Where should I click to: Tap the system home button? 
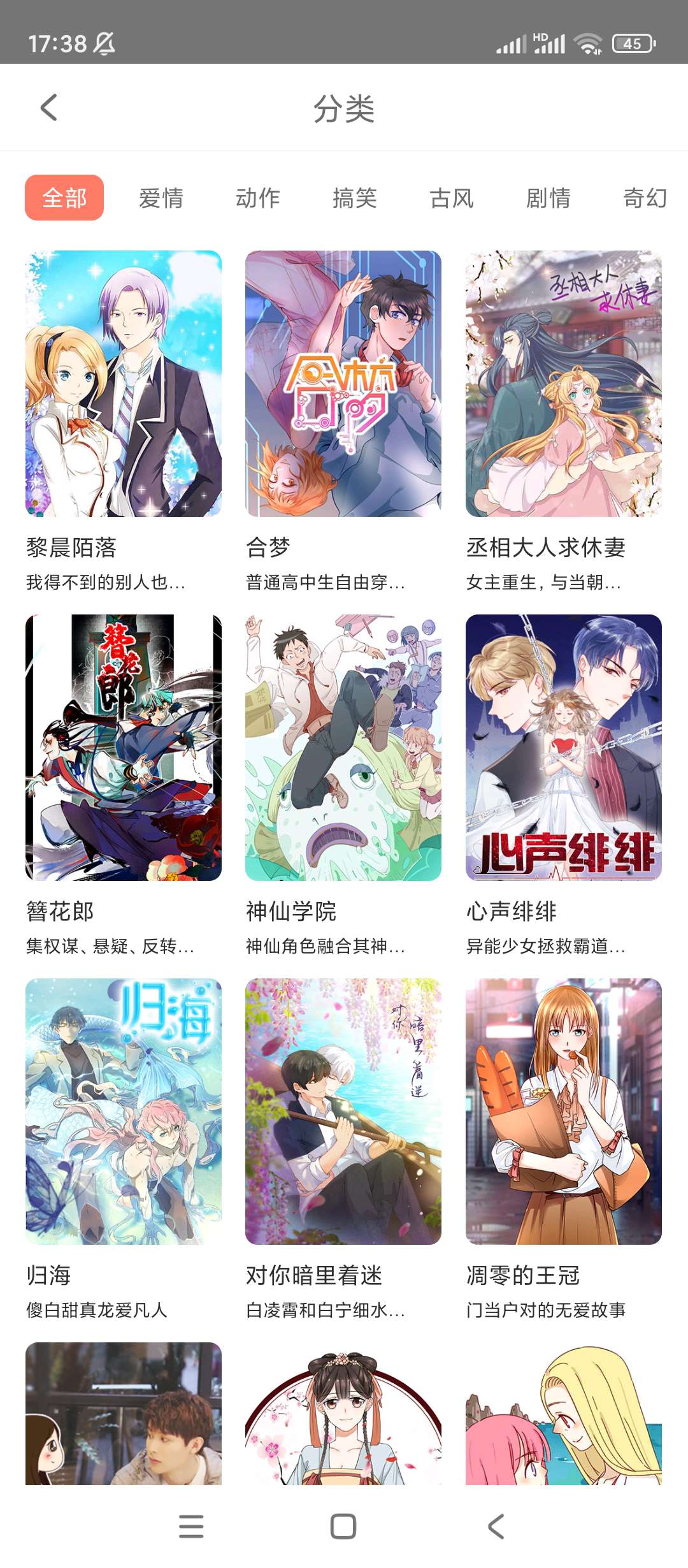click(343, 1527)
